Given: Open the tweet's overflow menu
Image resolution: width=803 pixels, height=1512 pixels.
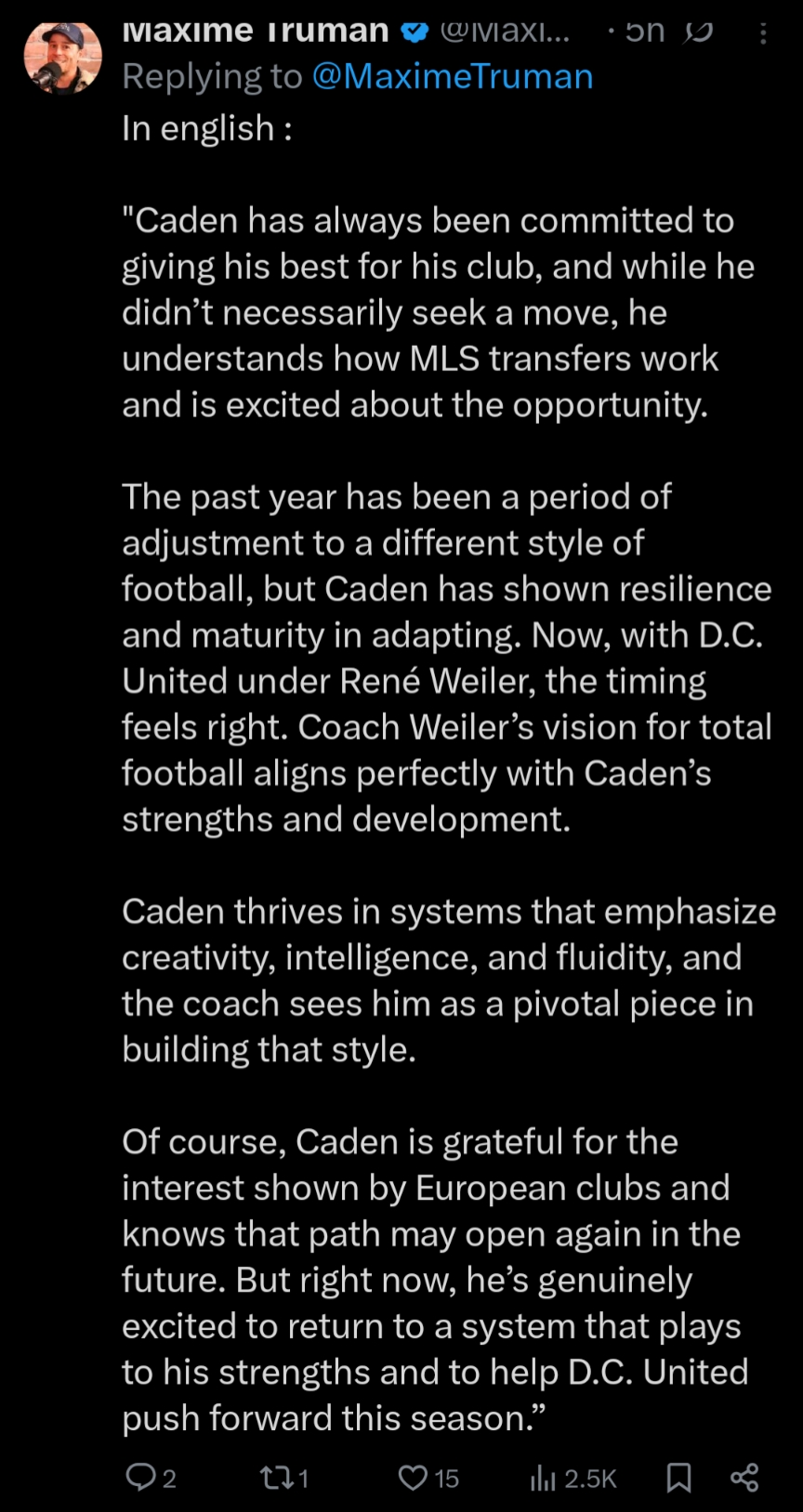Looking at the screenshot, I should click(763, 34).
